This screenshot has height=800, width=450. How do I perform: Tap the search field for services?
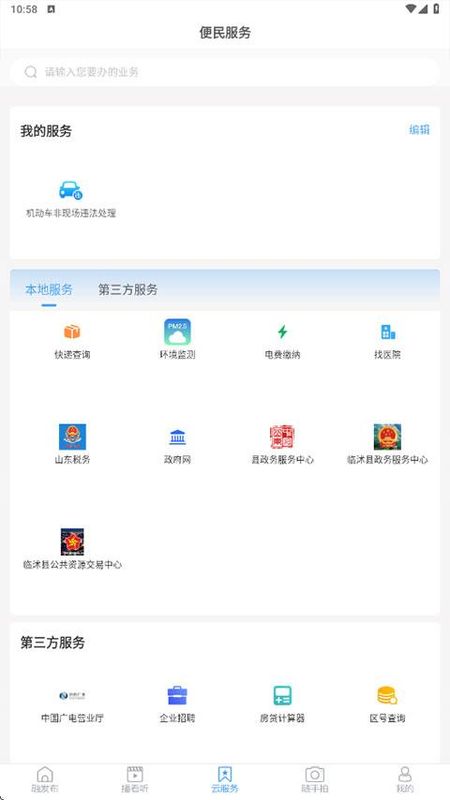coord(224,72)
